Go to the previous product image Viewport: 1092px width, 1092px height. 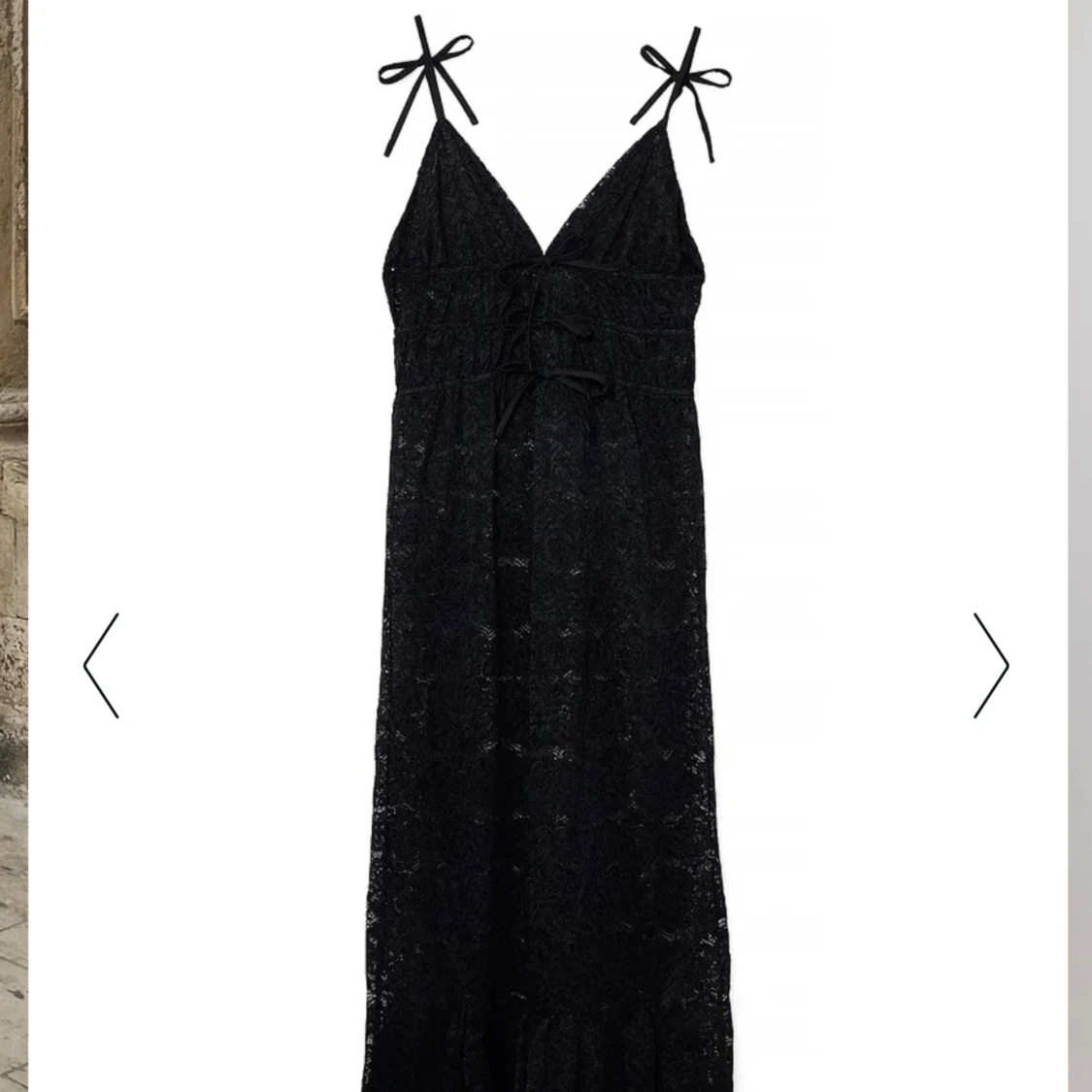point(101,666)
